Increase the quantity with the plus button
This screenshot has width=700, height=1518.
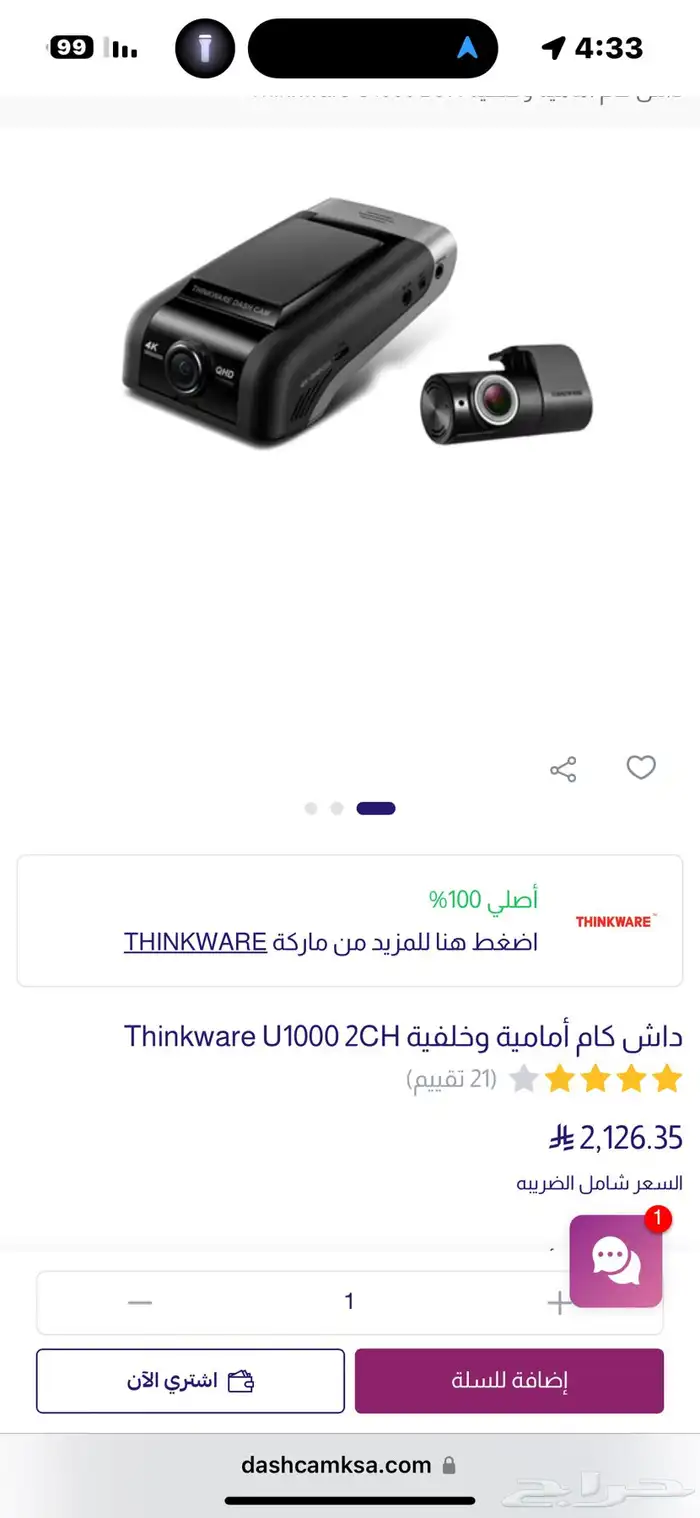(559, 1302)
